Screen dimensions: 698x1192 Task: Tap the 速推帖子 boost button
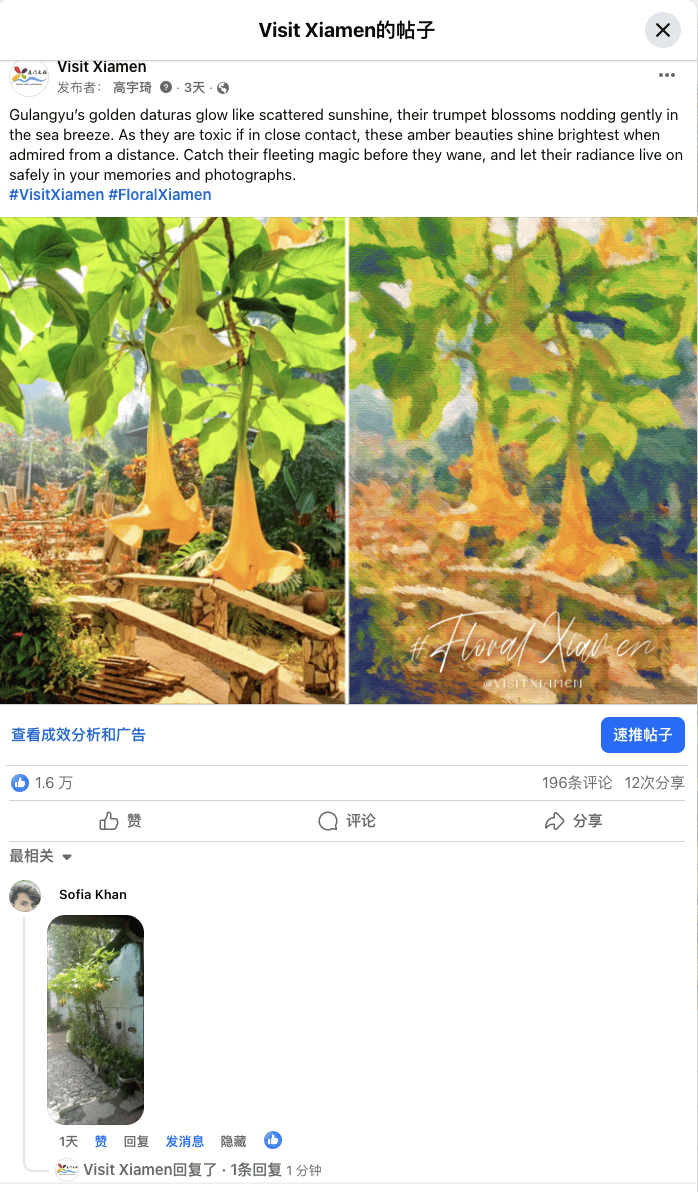(642, 735)
